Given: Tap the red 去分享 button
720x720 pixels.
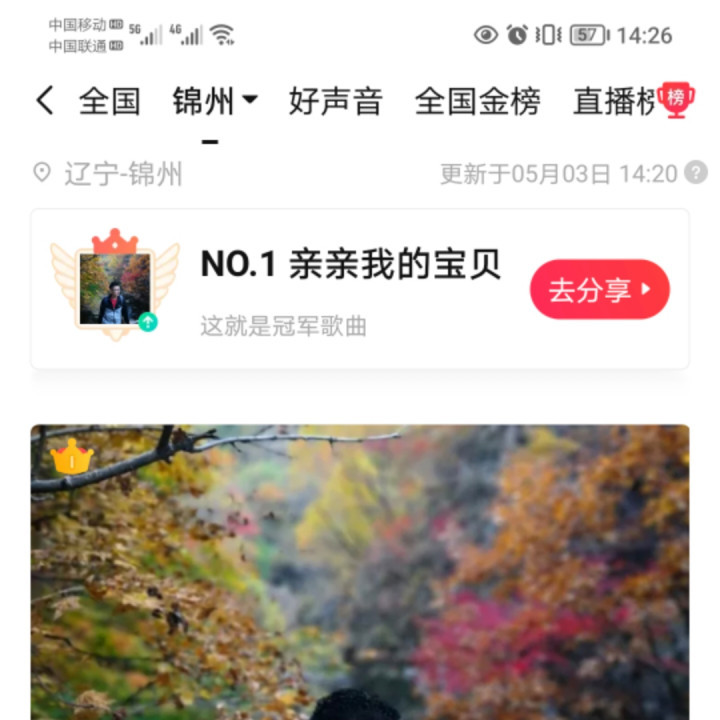Looking at the screenshot, I should (599, 290).
